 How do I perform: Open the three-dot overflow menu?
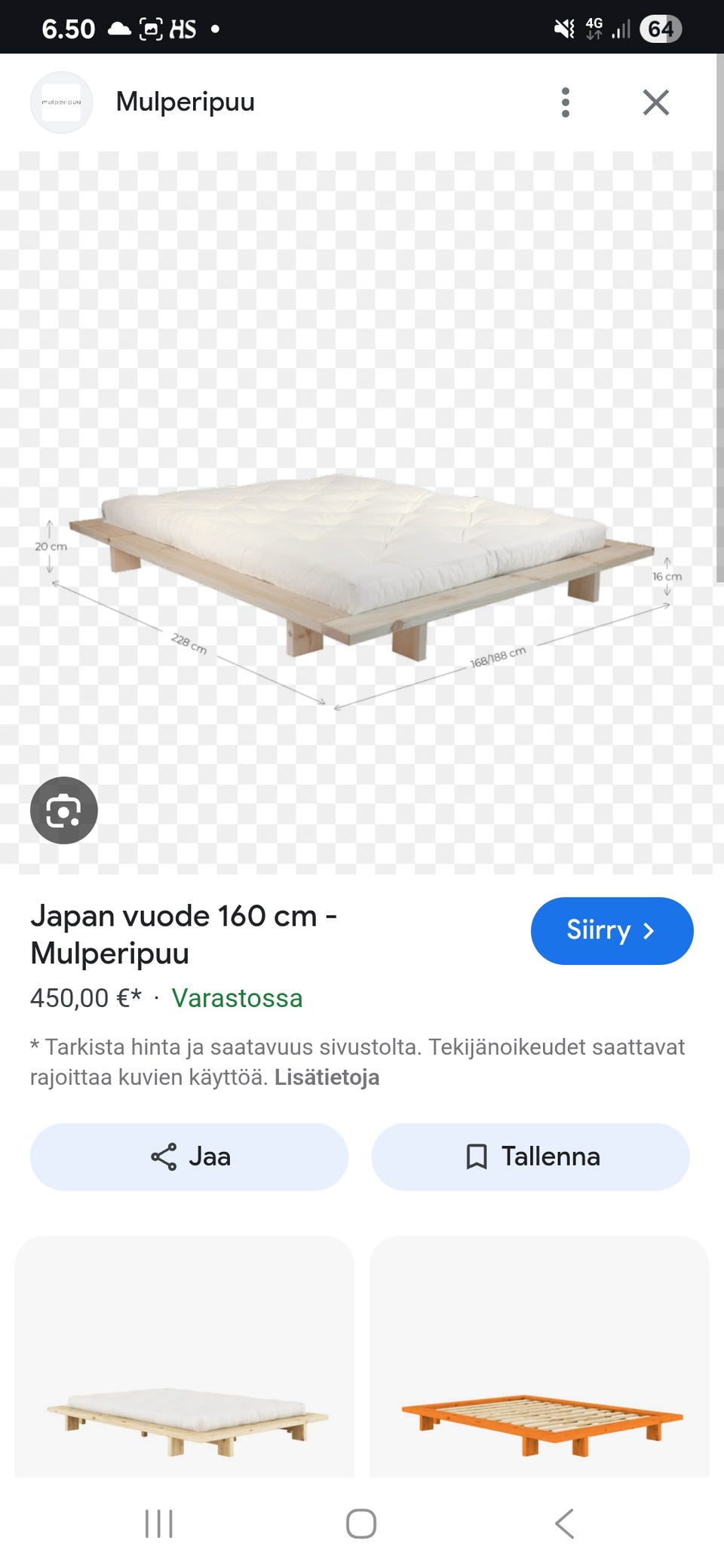(x=565, y=103)
